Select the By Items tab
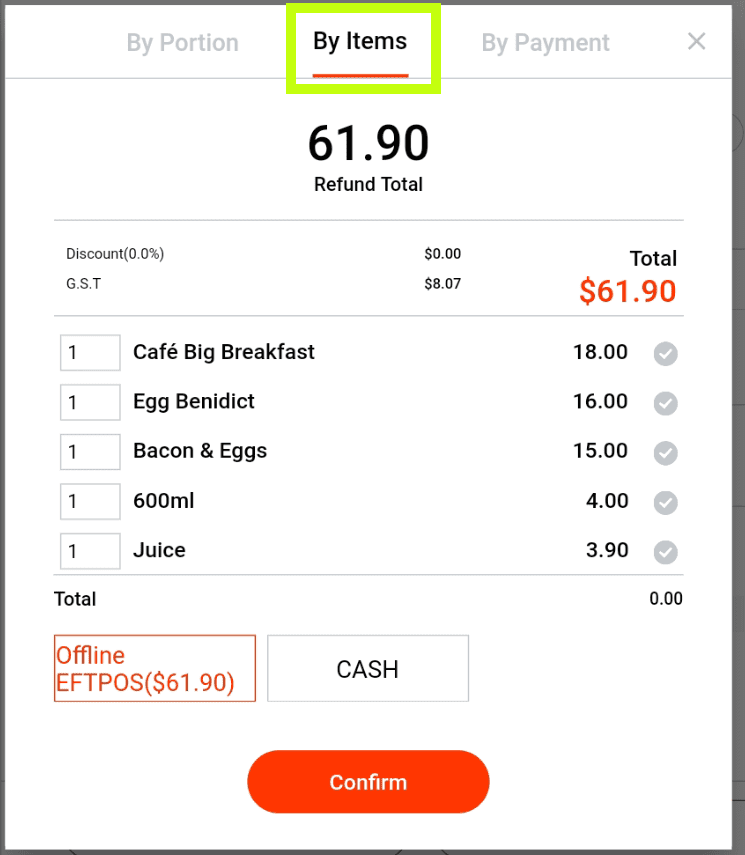 [x=360, y=42]
